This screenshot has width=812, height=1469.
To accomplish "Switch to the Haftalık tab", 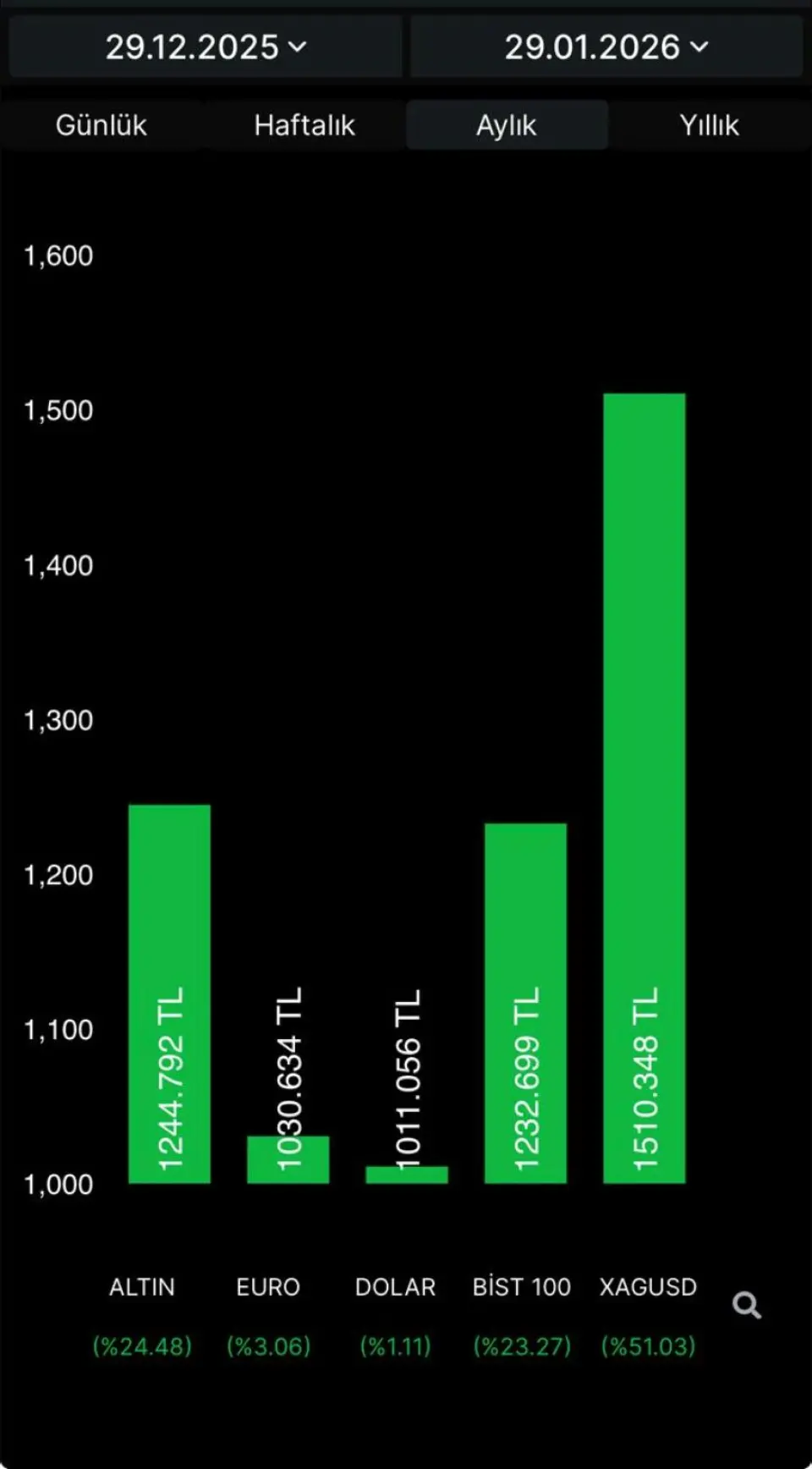I will [x=304, y=125].
